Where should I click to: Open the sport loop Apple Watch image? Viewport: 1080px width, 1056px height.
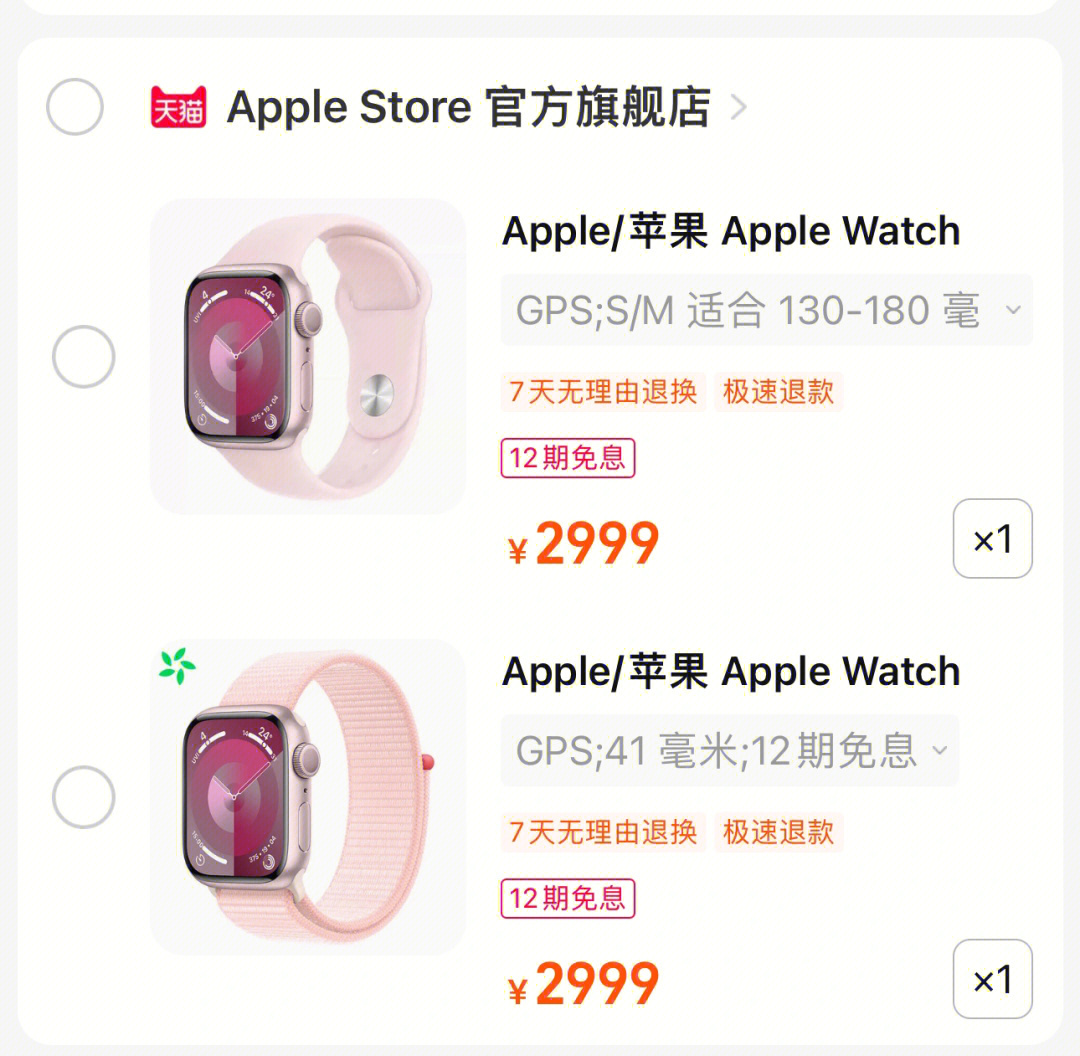[x=308, y=797]
